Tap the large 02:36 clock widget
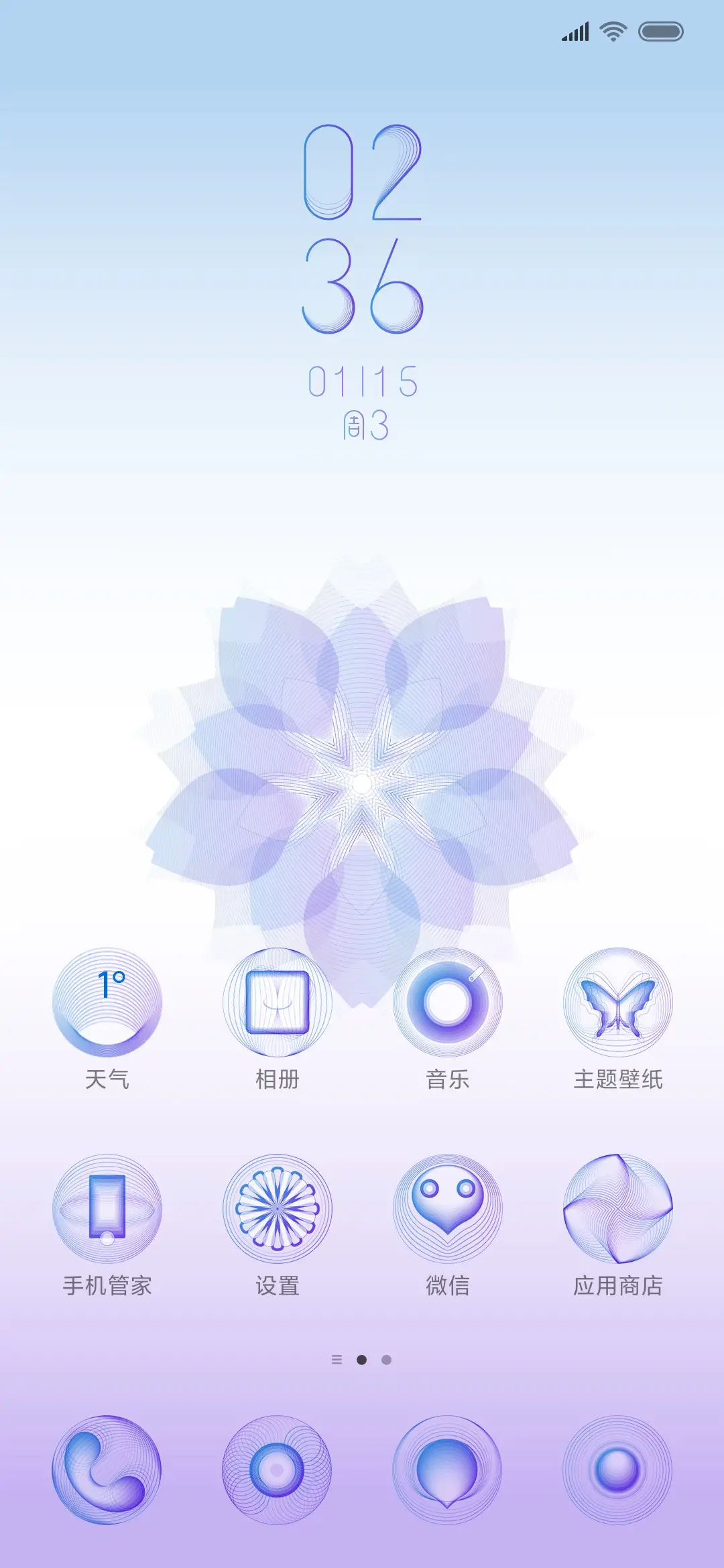This screenshot has width=724, height=1568. 362,228
